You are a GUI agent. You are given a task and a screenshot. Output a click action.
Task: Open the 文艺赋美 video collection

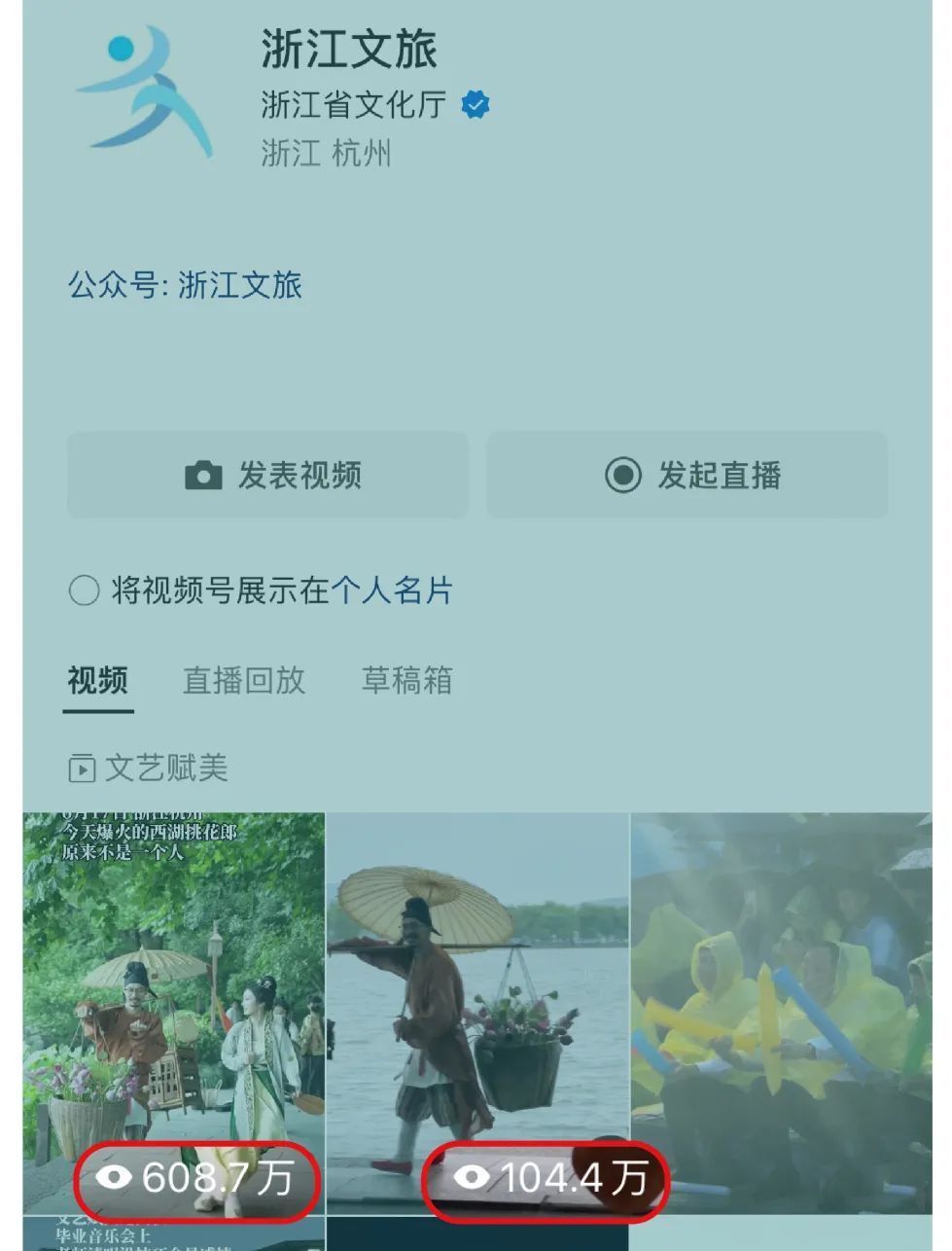pyautogui.click(x=149, y=768)
